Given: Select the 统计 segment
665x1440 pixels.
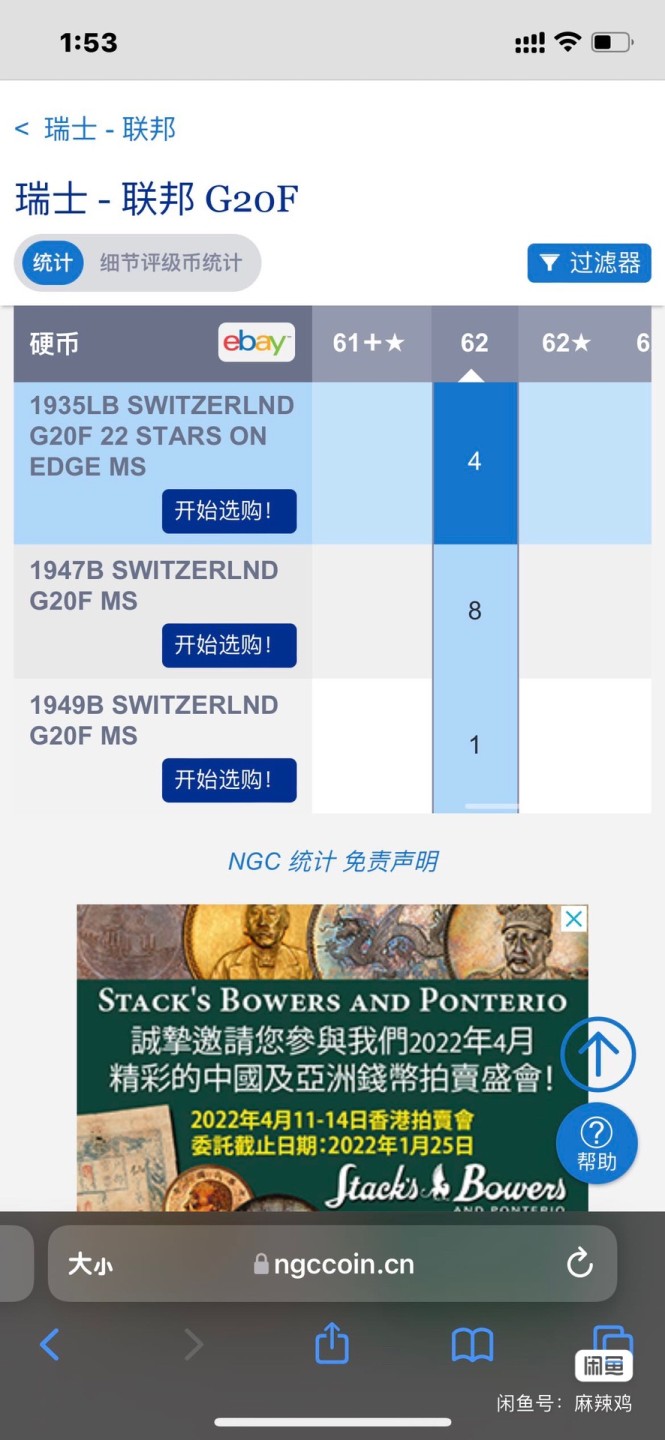Looking at the screenshot, I should 52,263.
